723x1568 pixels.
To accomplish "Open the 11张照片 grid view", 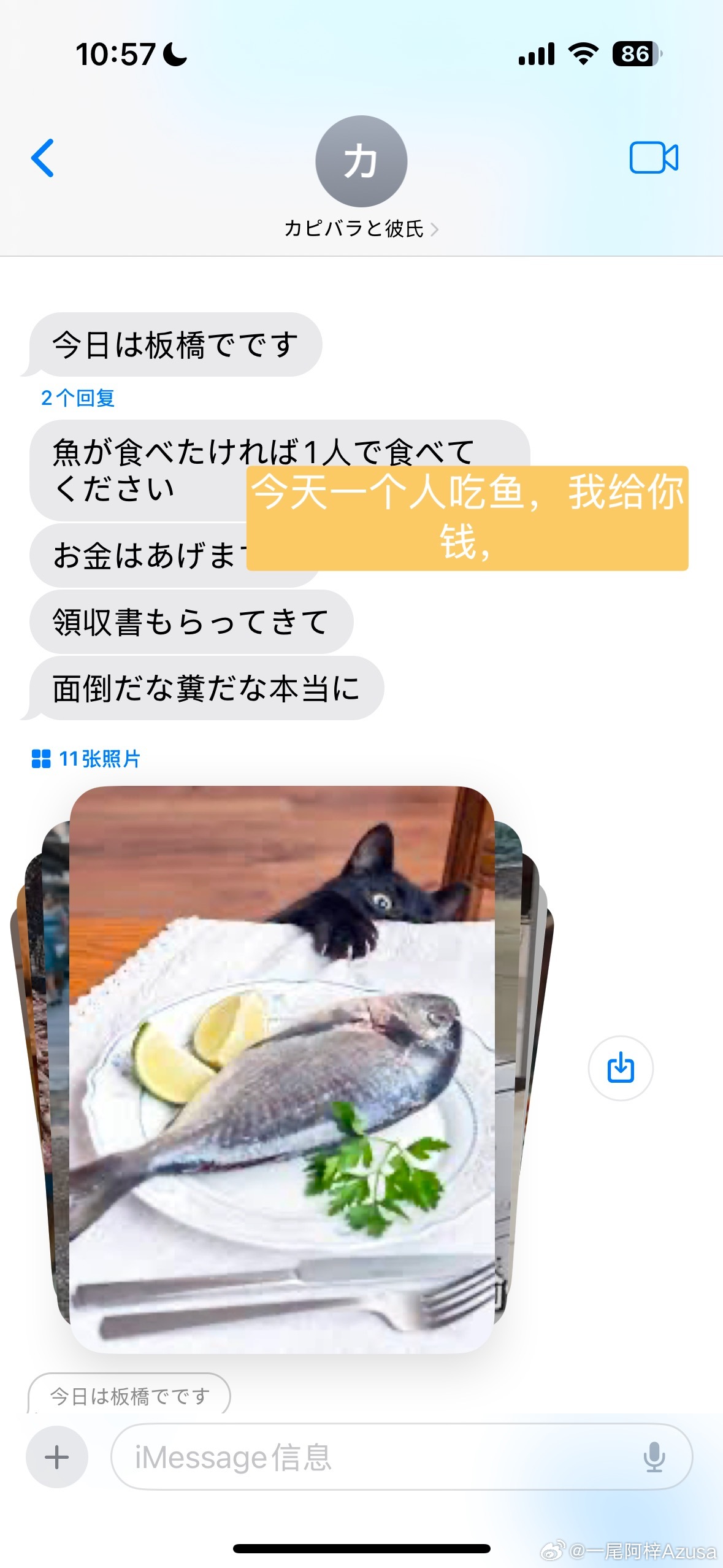I will click(86, 759).
